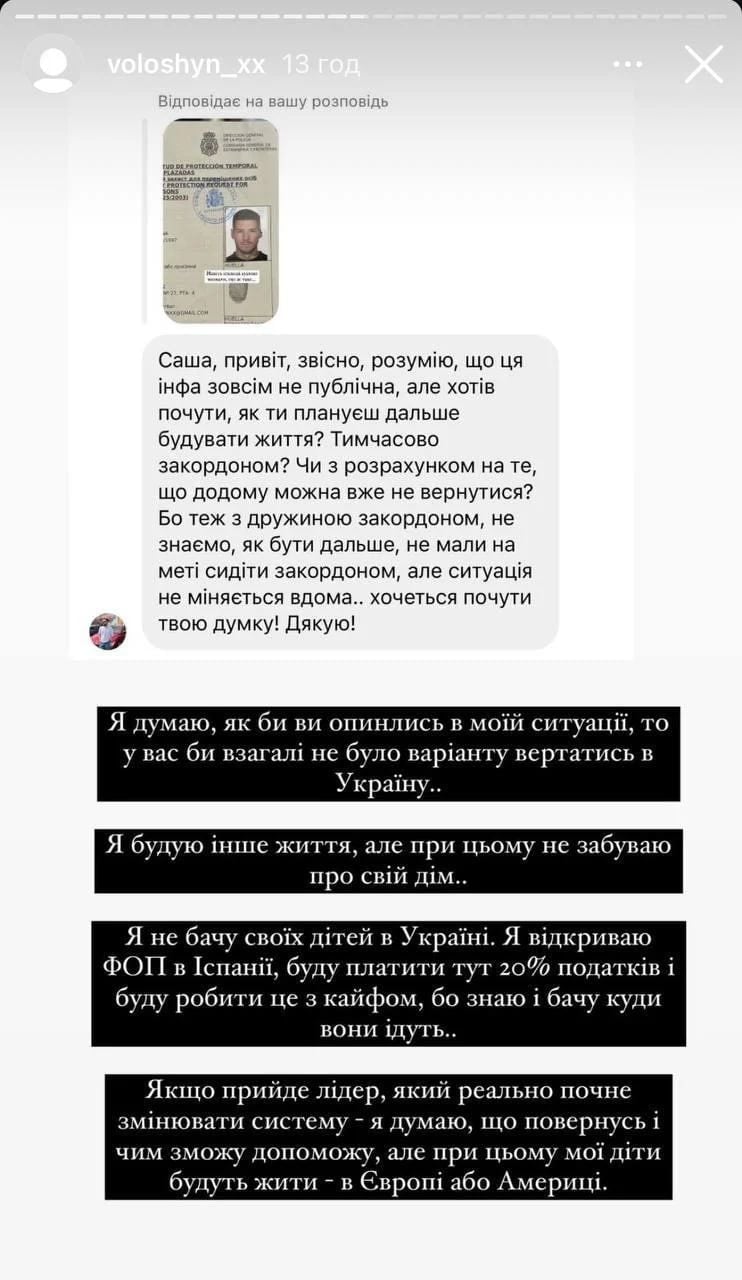Open voloshyn_xx profile from username
This screenshot has width=742, height=1280.
point(186,65)
